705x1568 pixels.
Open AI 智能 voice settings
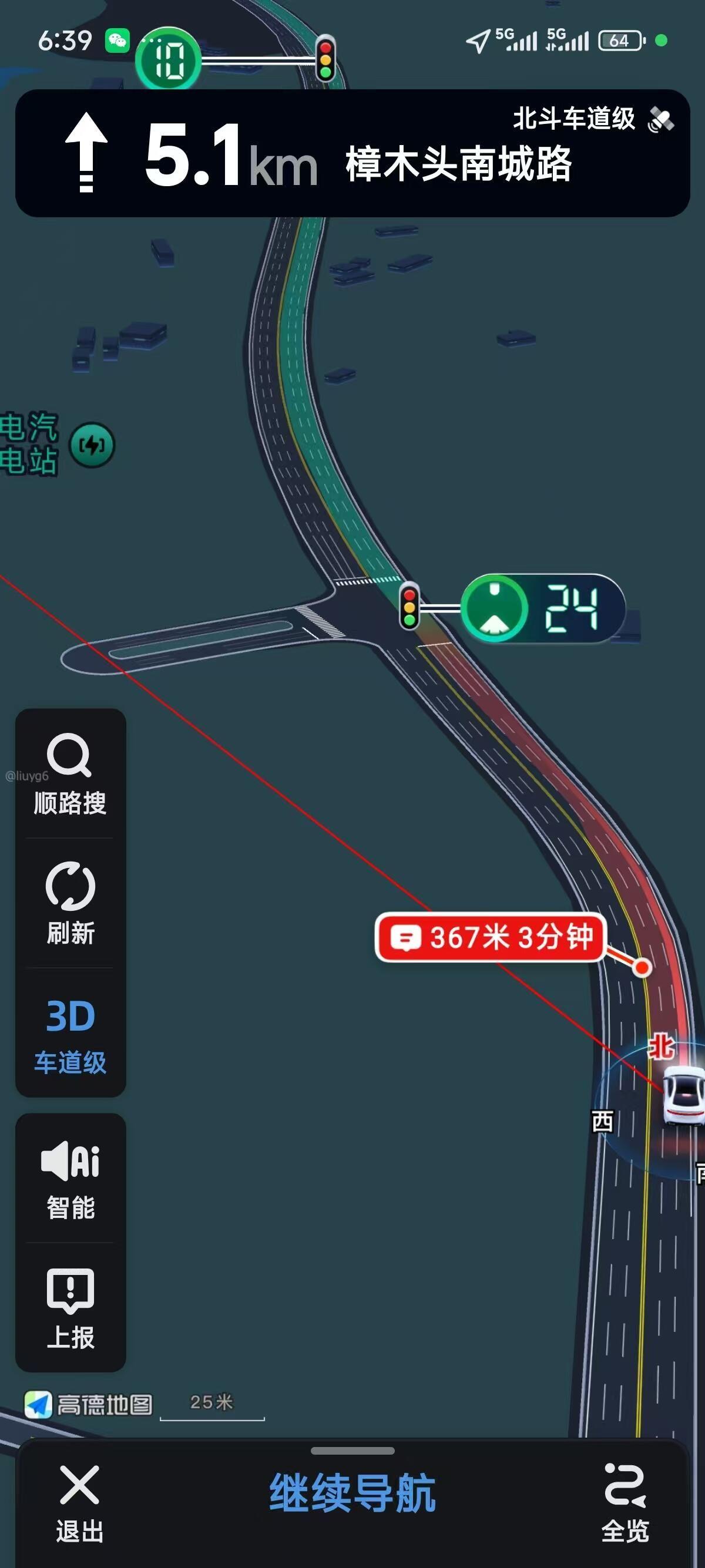70,1180
